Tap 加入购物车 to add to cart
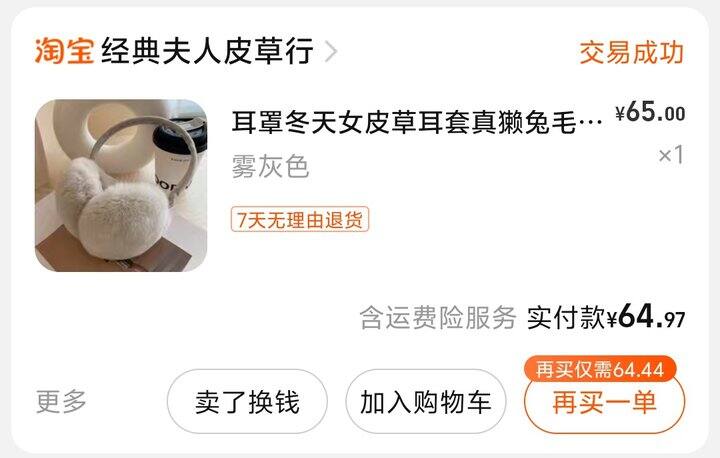Viewport: 720px width, 458px height. tap(426, 401)
